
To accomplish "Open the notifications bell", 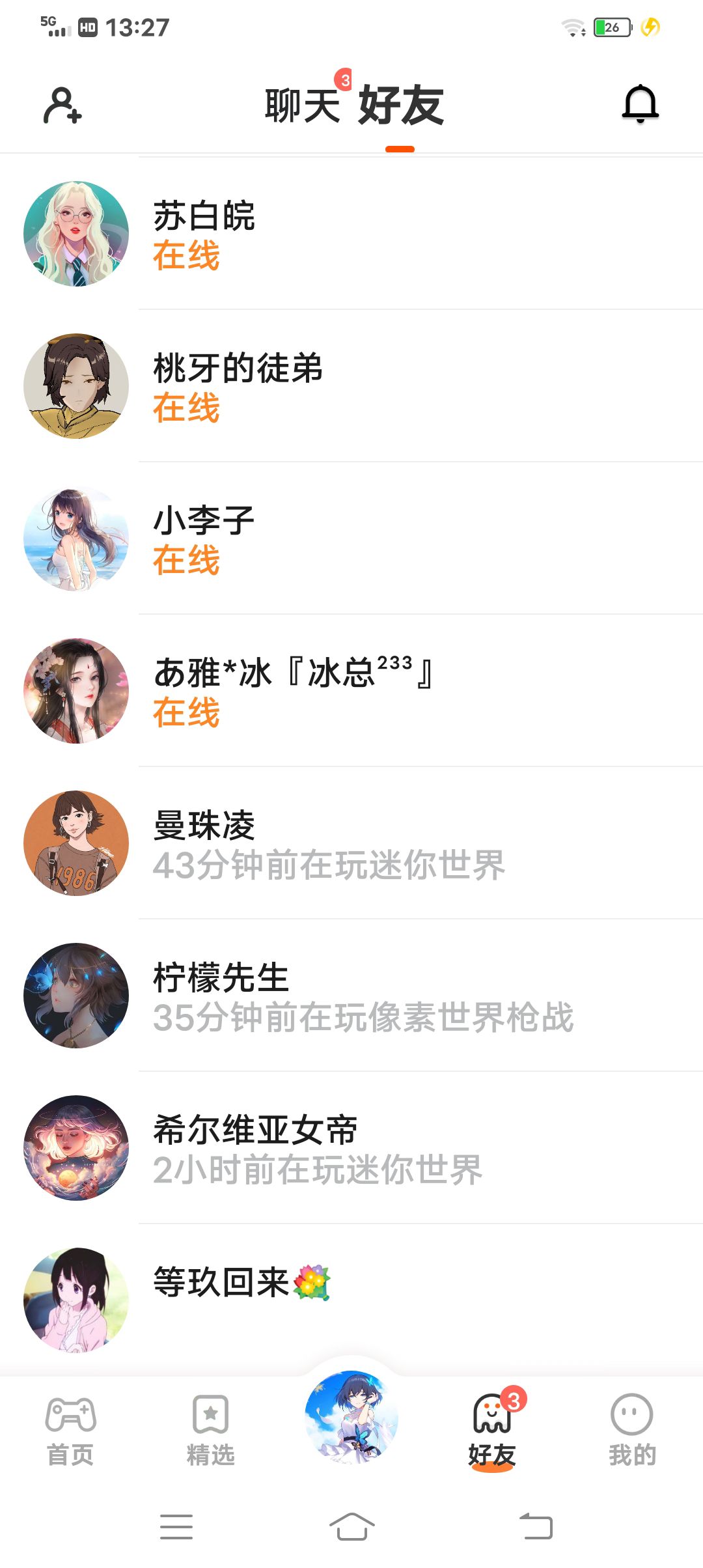I will point(641,104).
